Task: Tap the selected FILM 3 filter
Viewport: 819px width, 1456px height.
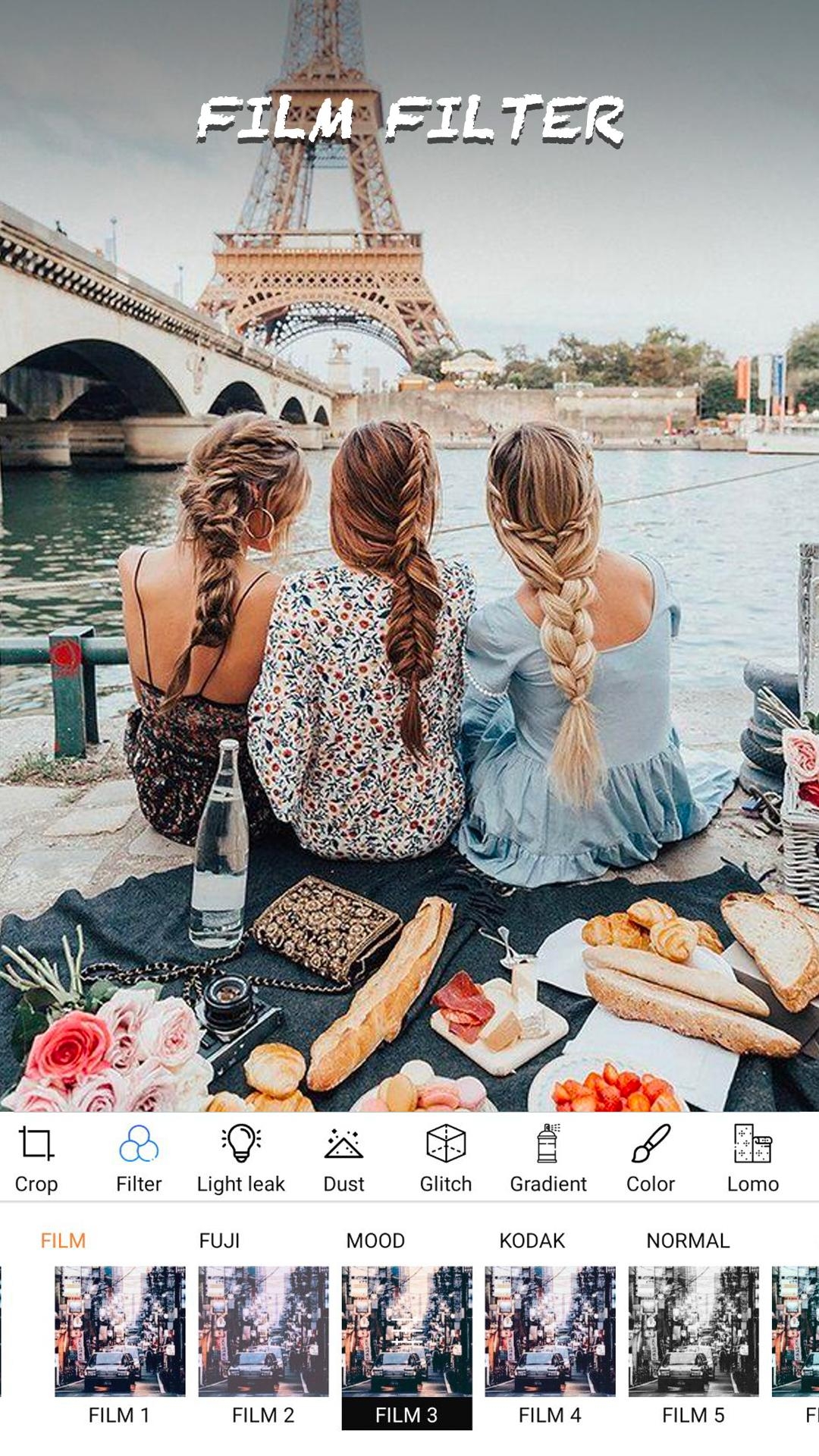Action: (x=406, y=1348)
